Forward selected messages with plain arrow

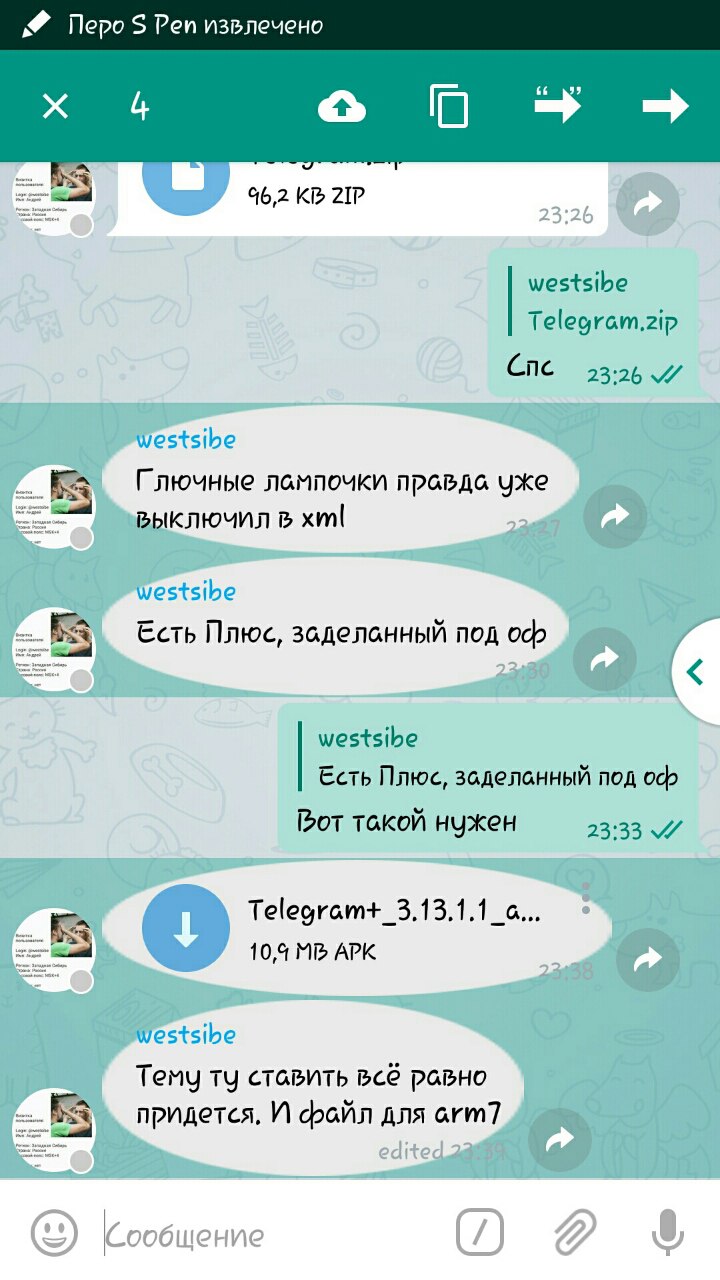pyautogui.click(x=666, y=106)
